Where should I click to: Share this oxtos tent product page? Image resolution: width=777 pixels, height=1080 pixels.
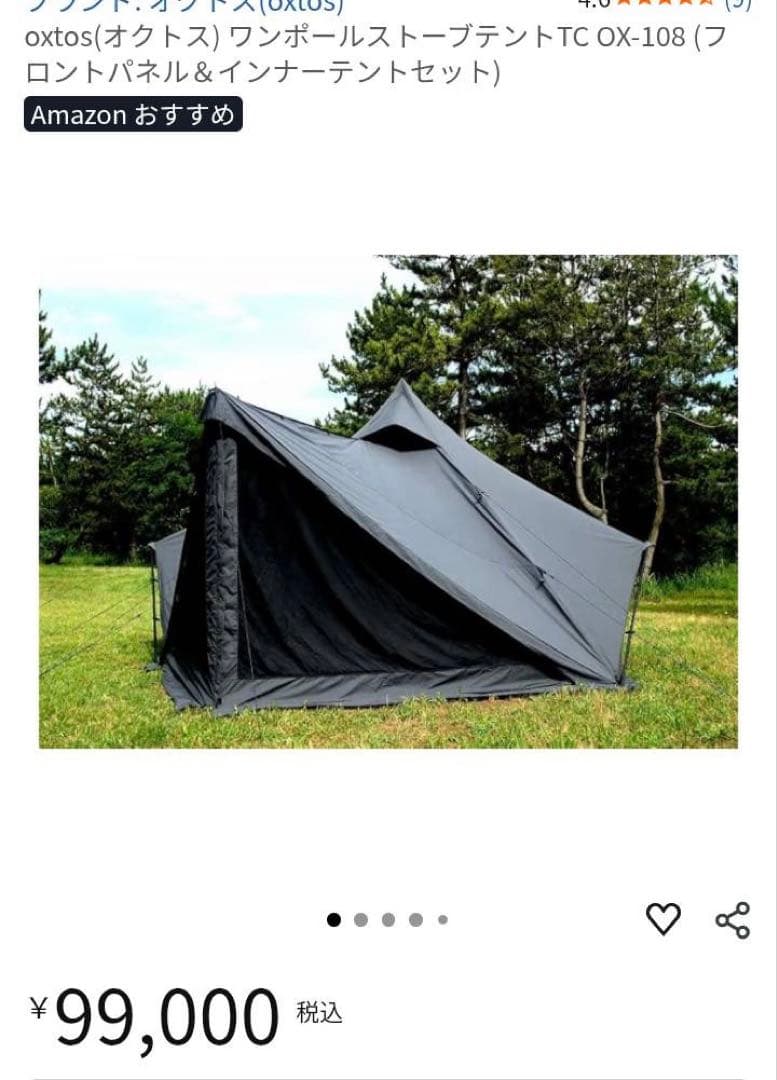coord(733,919)
